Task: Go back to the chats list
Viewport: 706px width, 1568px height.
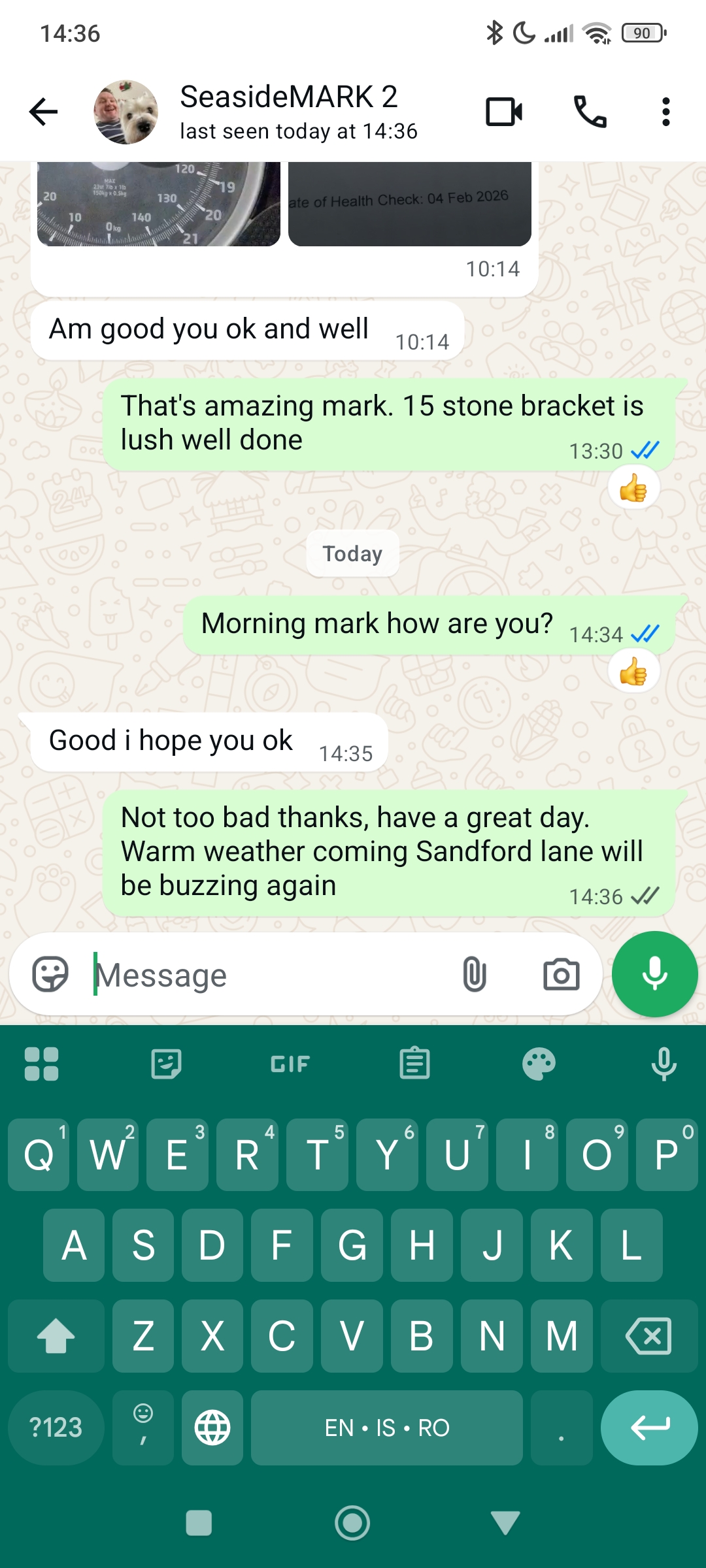Action: click(x=44, y=112)
